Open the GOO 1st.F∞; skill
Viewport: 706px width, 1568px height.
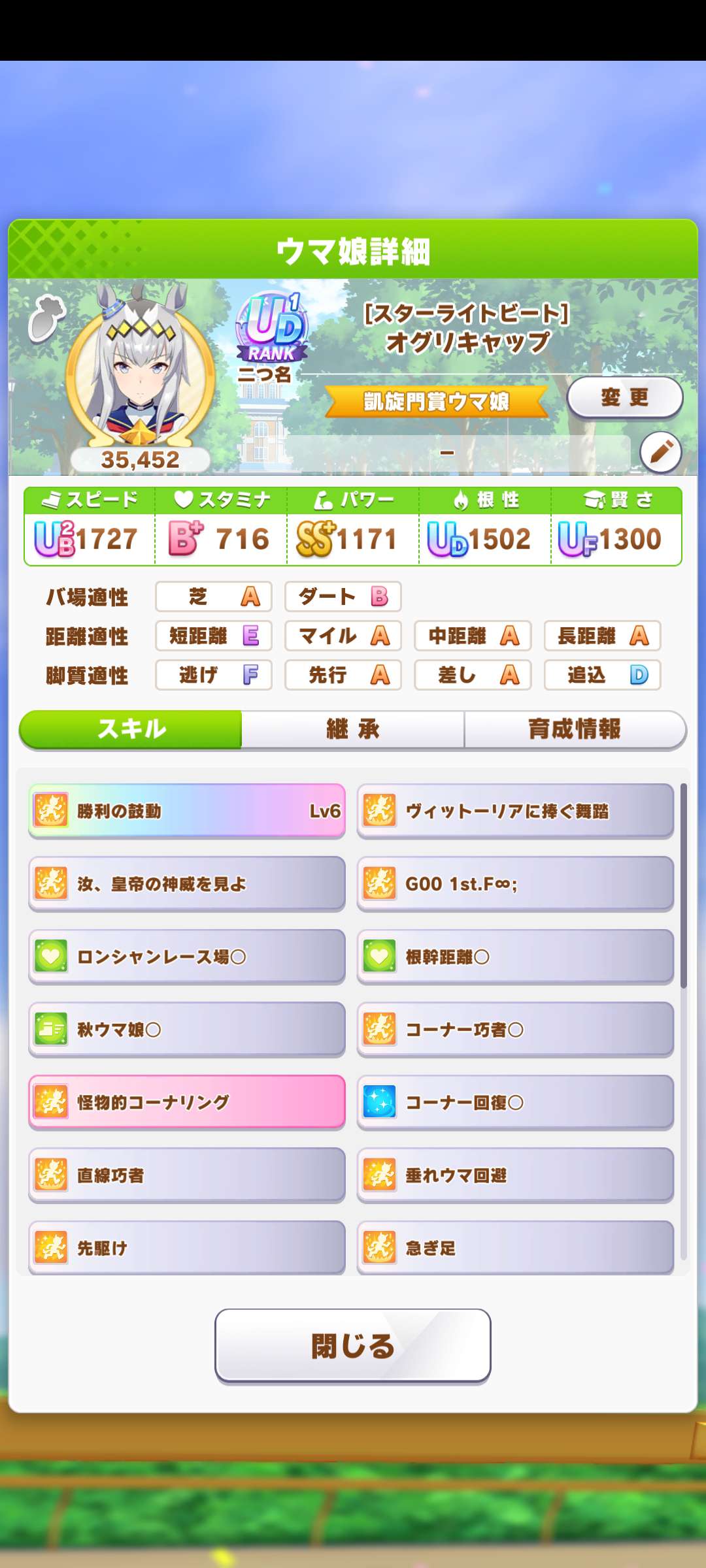tap(515, 884)
